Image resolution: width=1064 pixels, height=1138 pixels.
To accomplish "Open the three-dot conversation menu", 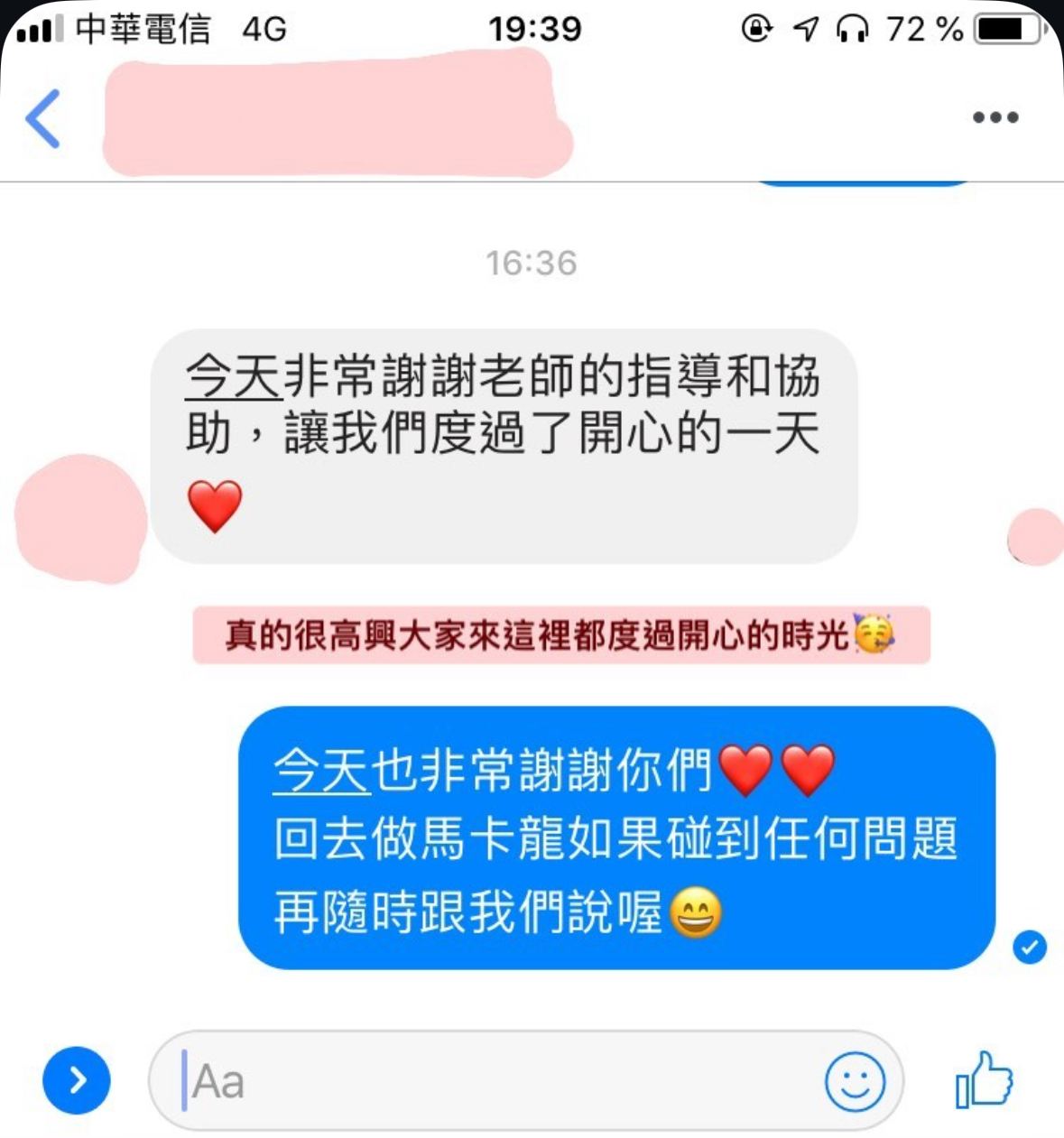I will click(995, 117).
